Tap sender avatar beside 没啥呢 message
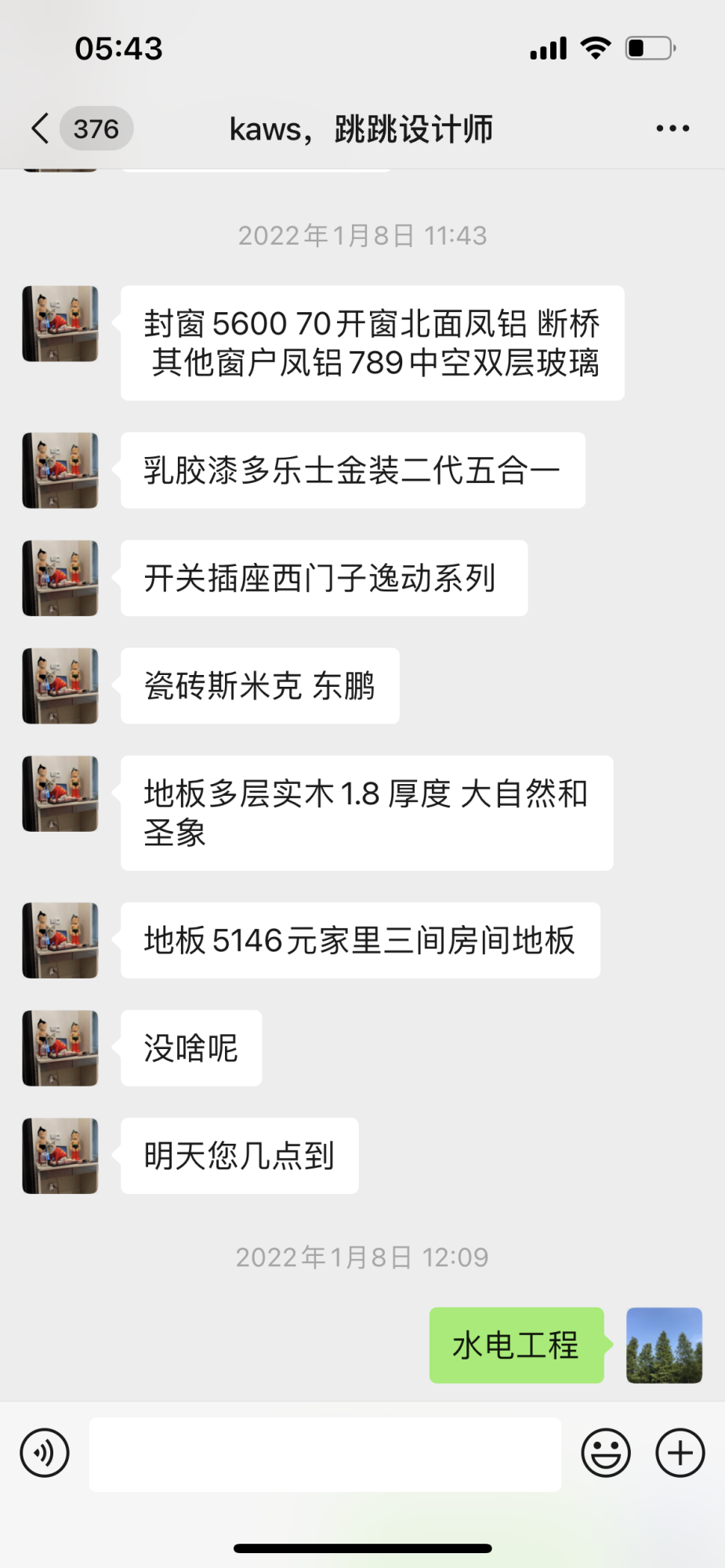This screenshot has width=725, height=1568. pyautogui.click(x=60, y=1048)
